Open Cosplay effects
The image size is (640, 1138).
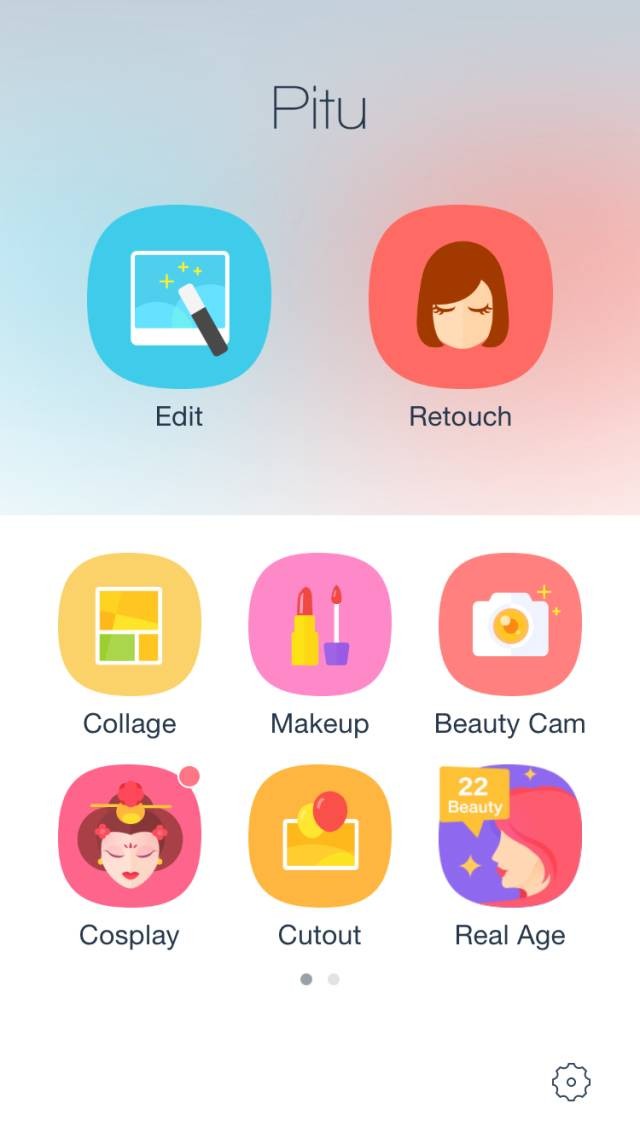coord(130,836)
